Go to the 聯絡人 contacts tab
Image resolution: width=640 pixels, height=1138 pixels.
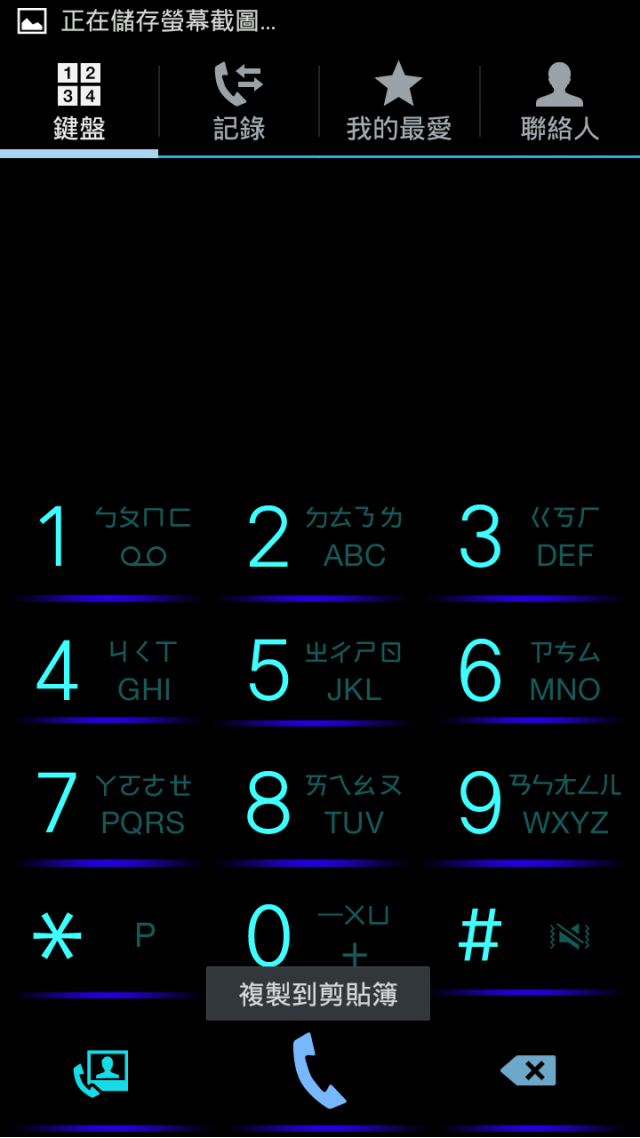pos(559,103)
